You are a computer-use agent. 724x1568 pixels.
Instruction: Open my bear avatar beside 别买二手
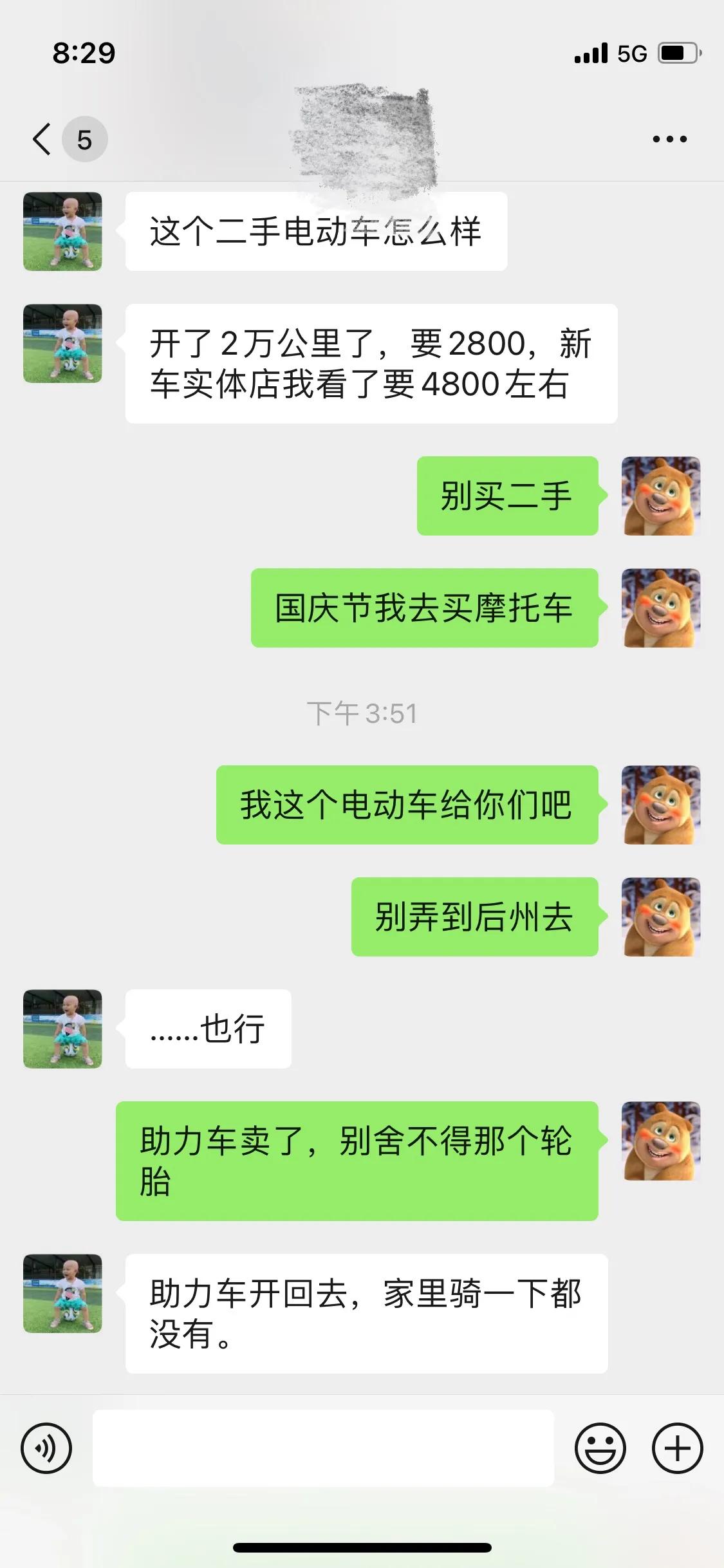(x=661, y=496)
